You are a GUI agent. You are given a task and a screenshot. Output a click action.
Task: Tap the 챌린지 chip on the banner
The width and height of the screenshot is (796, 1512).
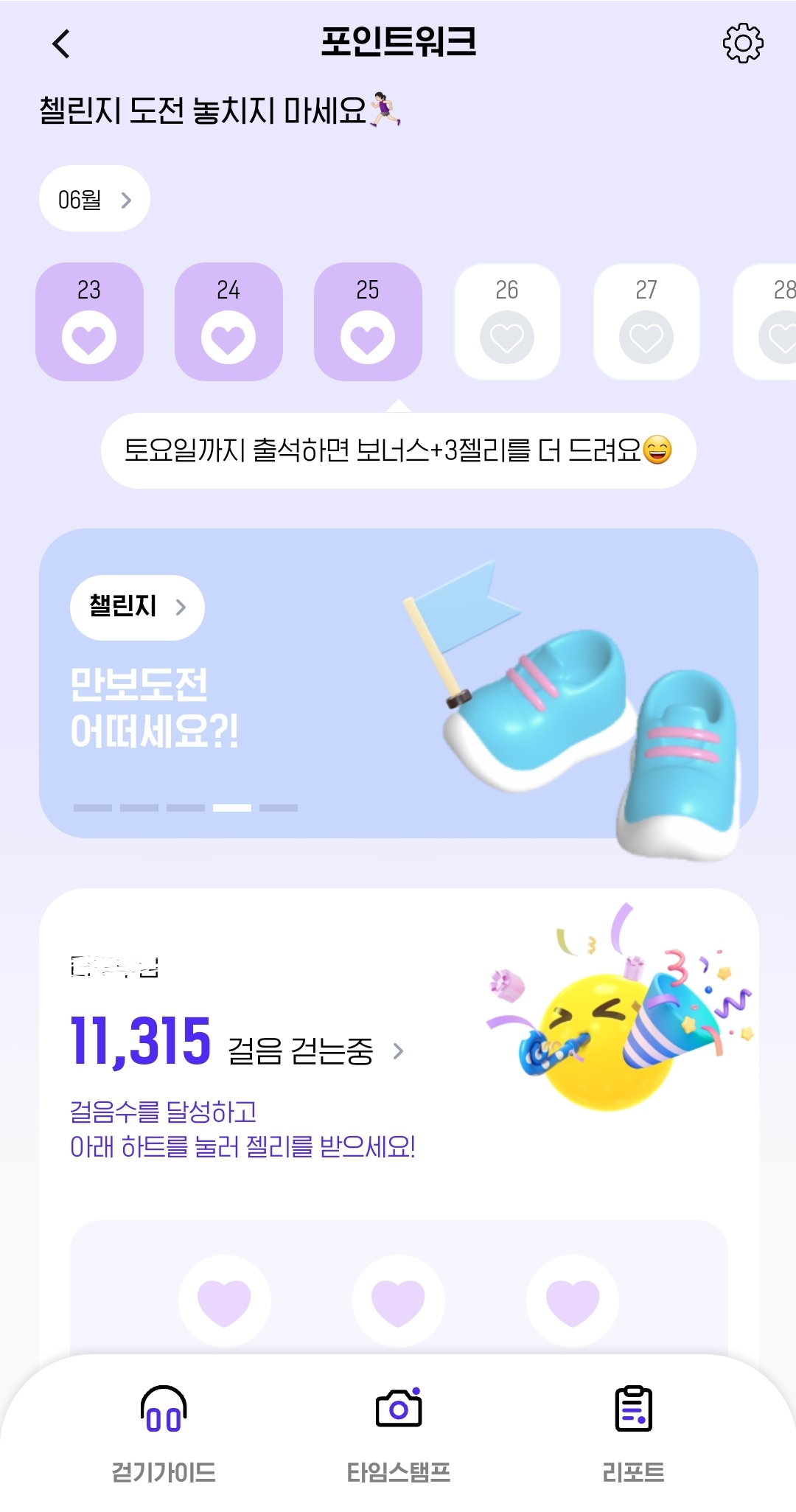(137, 607)
